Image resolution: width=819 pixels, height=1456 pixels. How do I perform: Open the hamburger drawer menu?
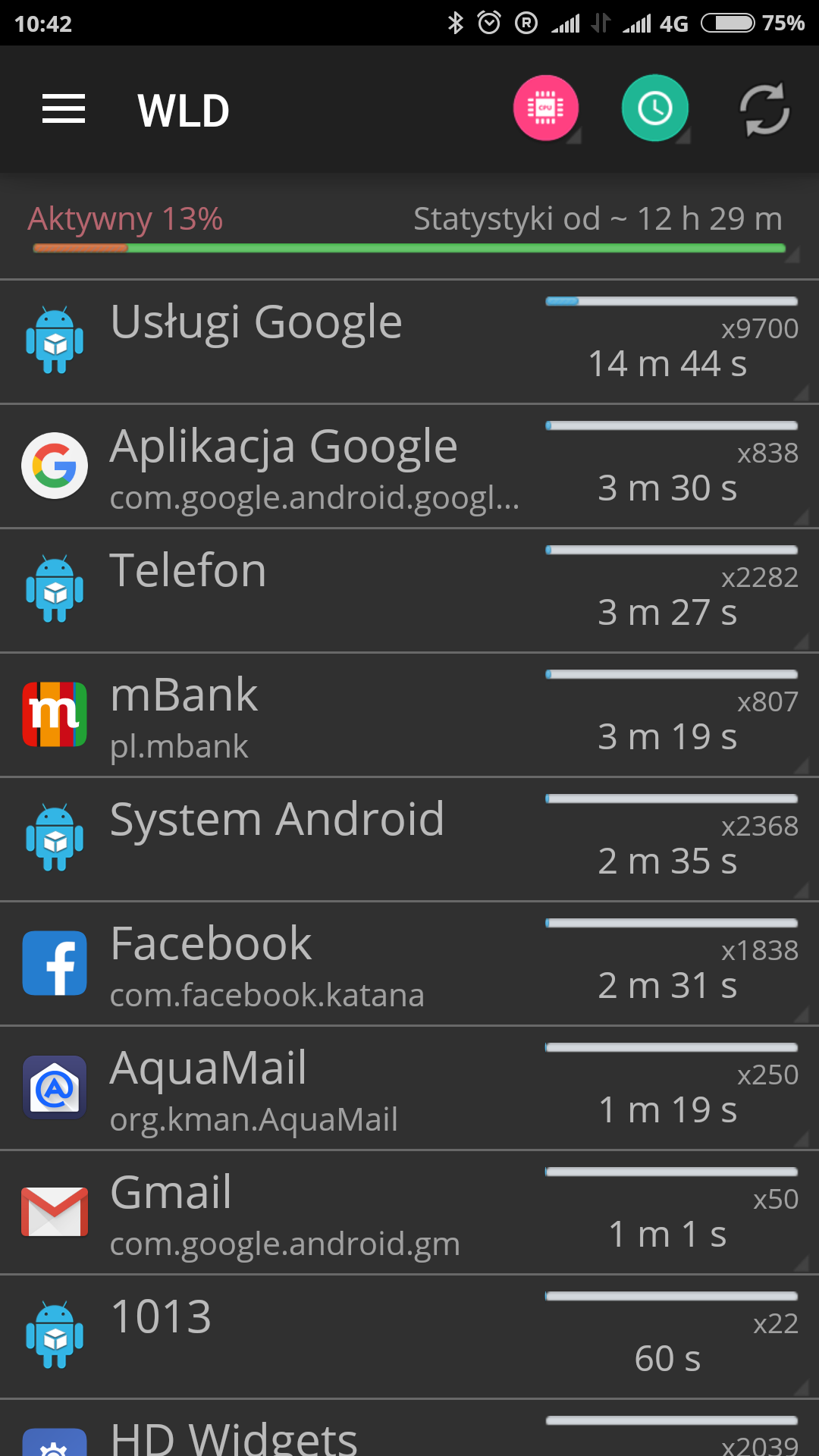(64, 109)
